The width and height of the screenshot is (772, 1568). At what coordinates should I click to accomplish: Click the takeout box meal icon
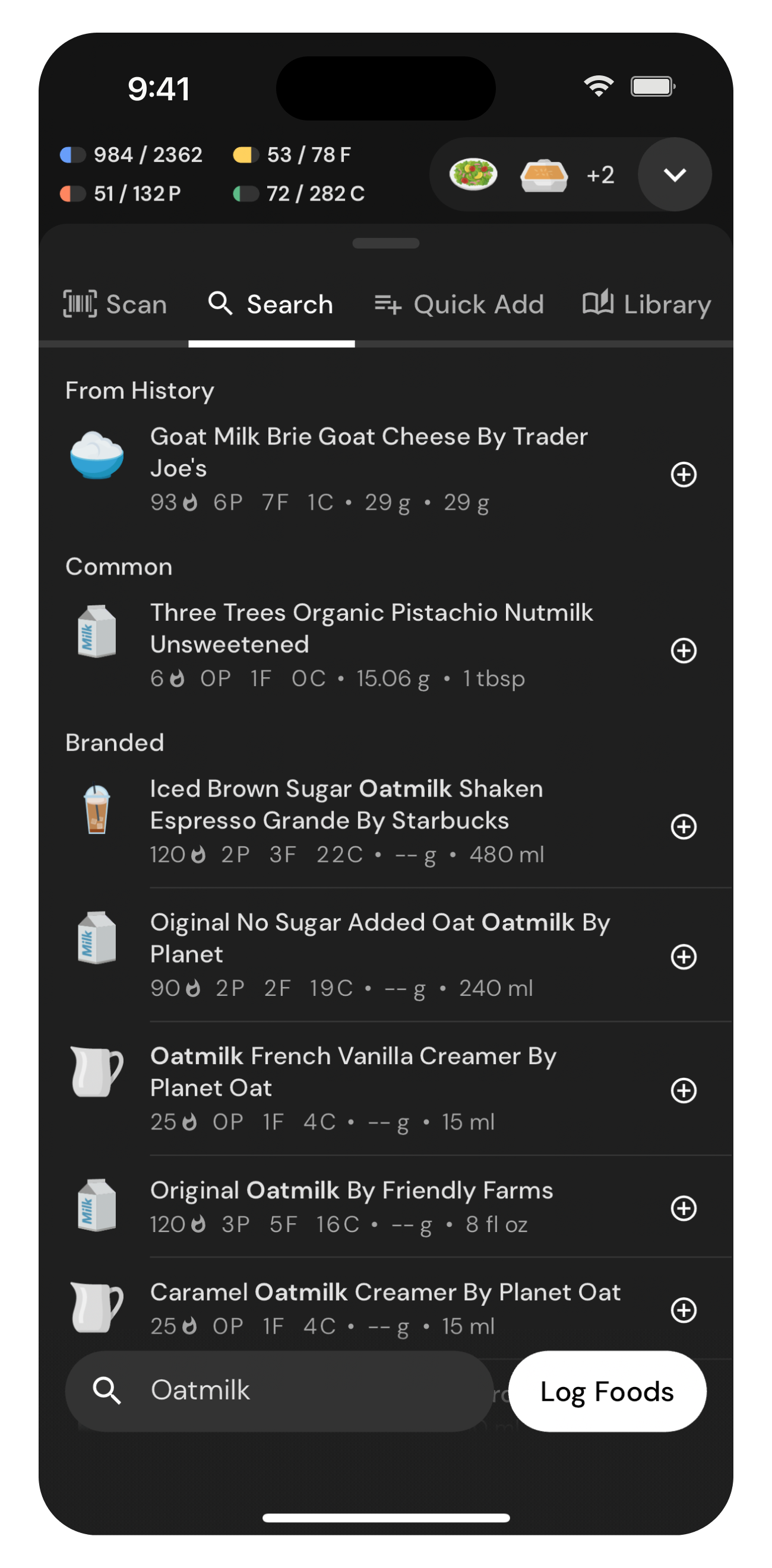pos(544,174)
